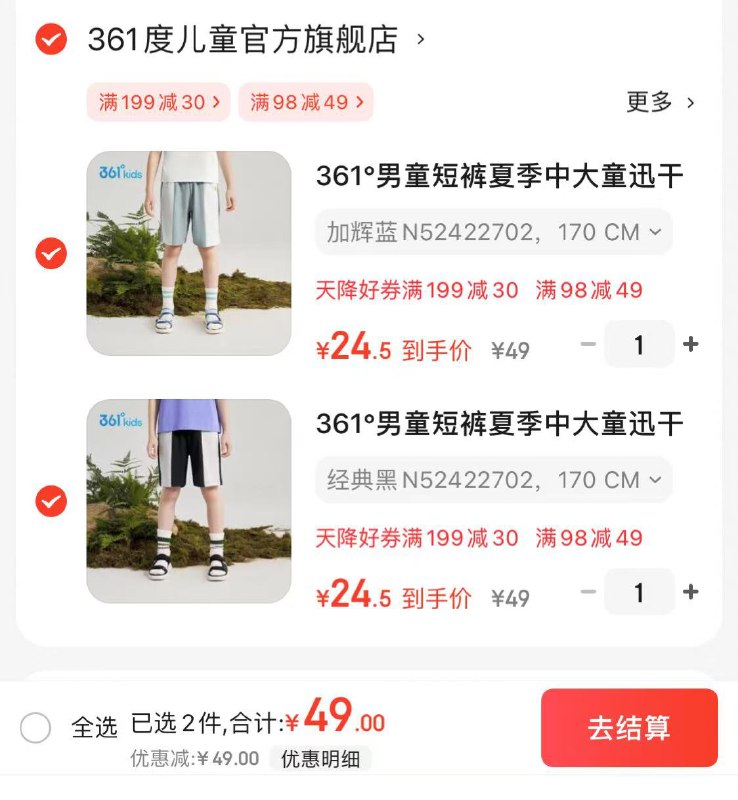The image size is (738, 800).
Task: Edit the quantity field of the first item
Action: tap(640, 344)
